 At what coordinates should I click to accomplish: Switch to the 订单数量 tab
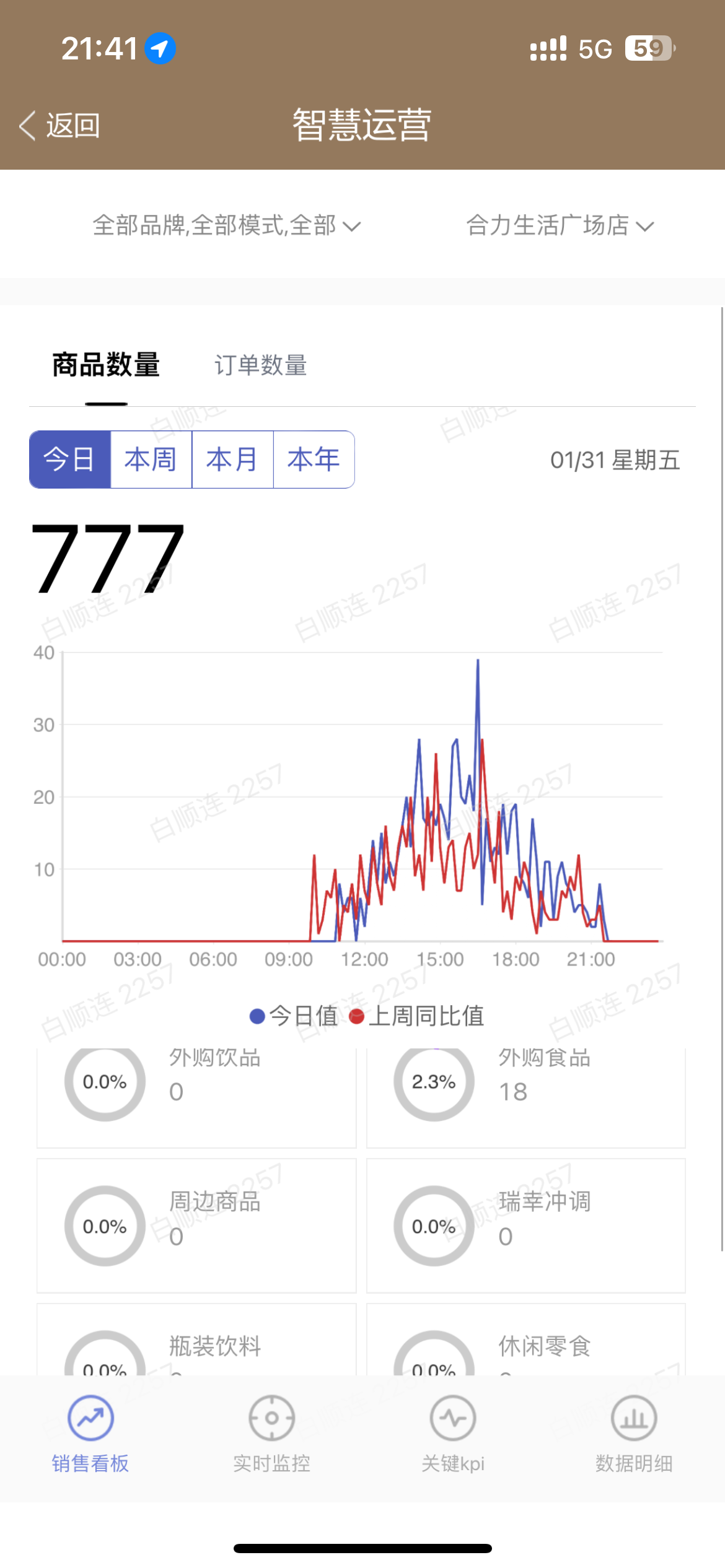260,365
